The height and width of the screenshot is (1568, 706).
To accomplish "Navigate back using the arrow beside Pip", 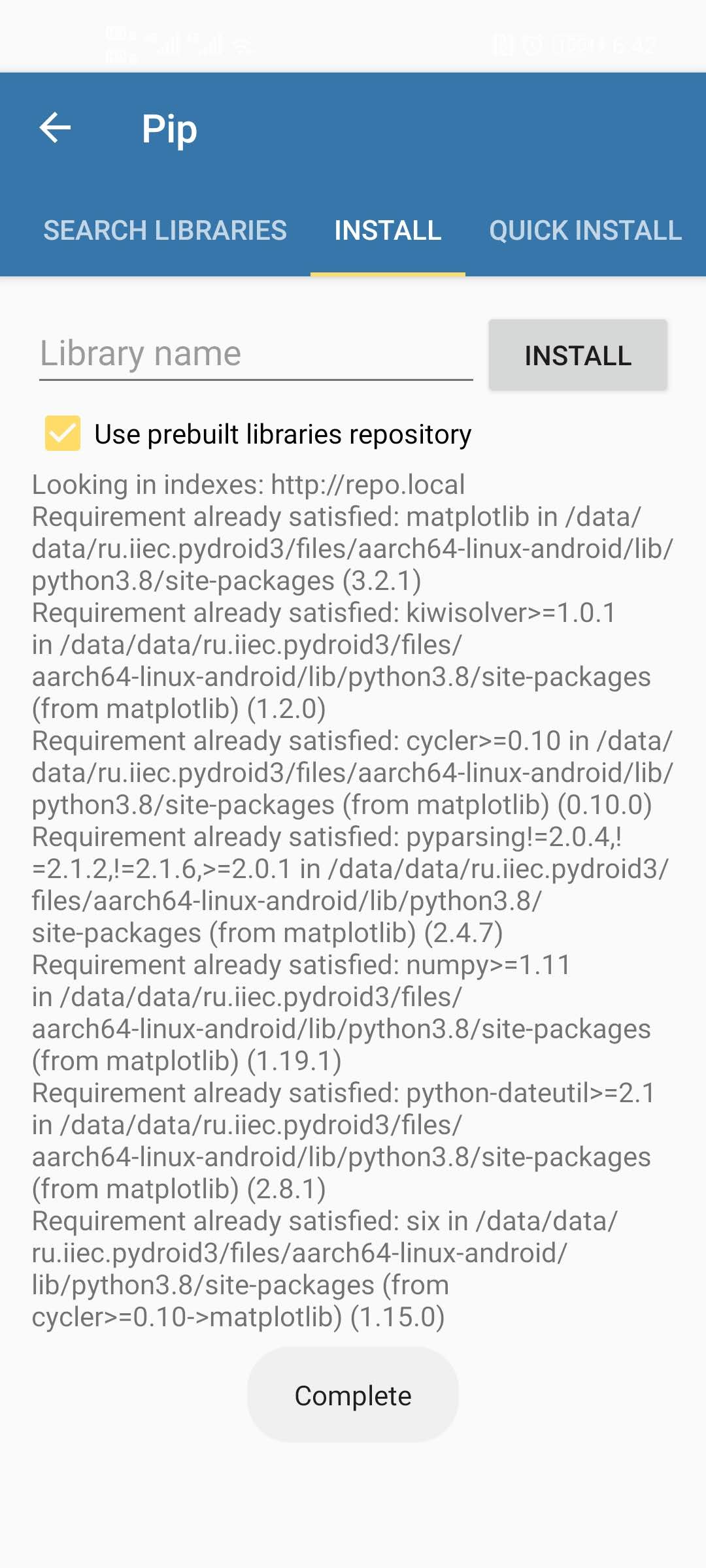I will tap(55, 127).
